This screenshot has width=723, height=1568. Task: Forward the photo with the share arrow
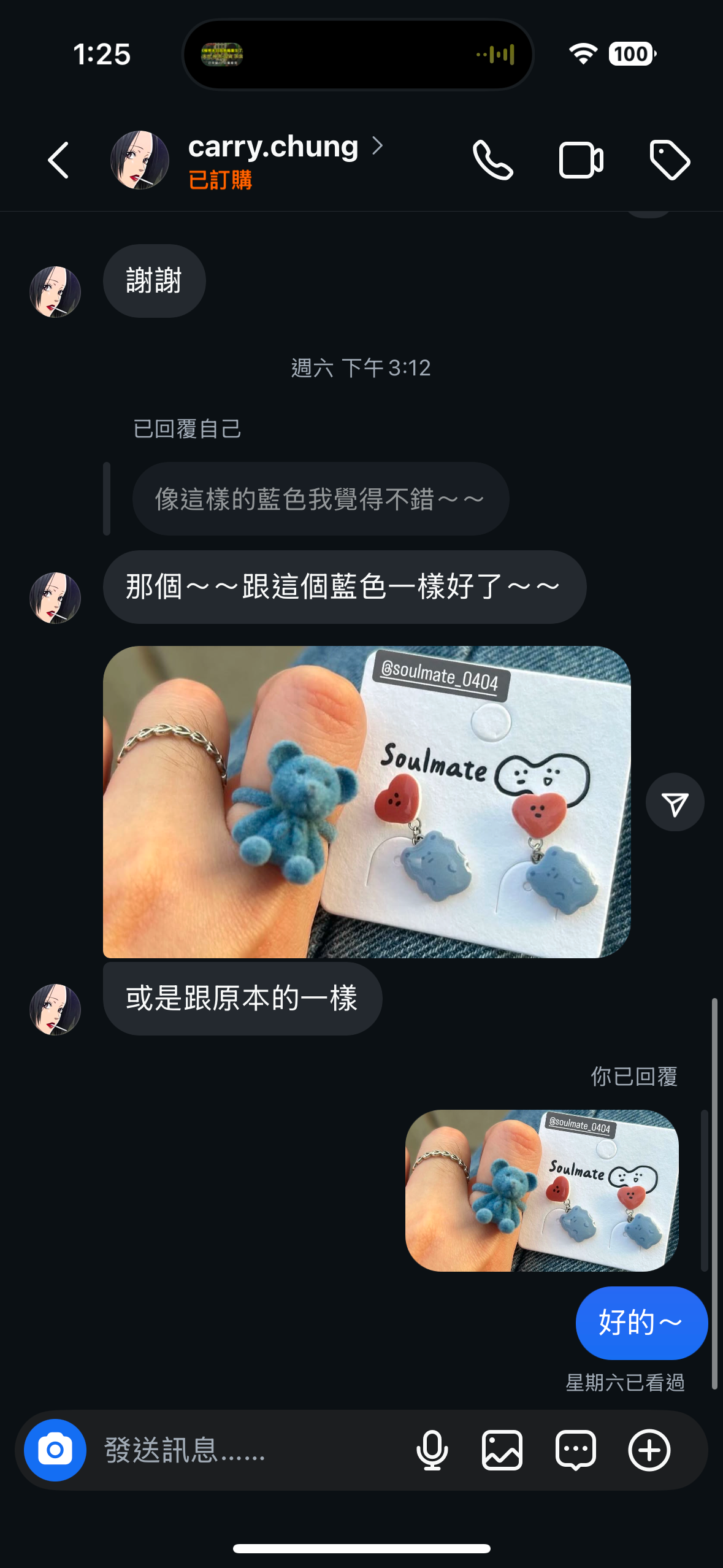[675, 803]
